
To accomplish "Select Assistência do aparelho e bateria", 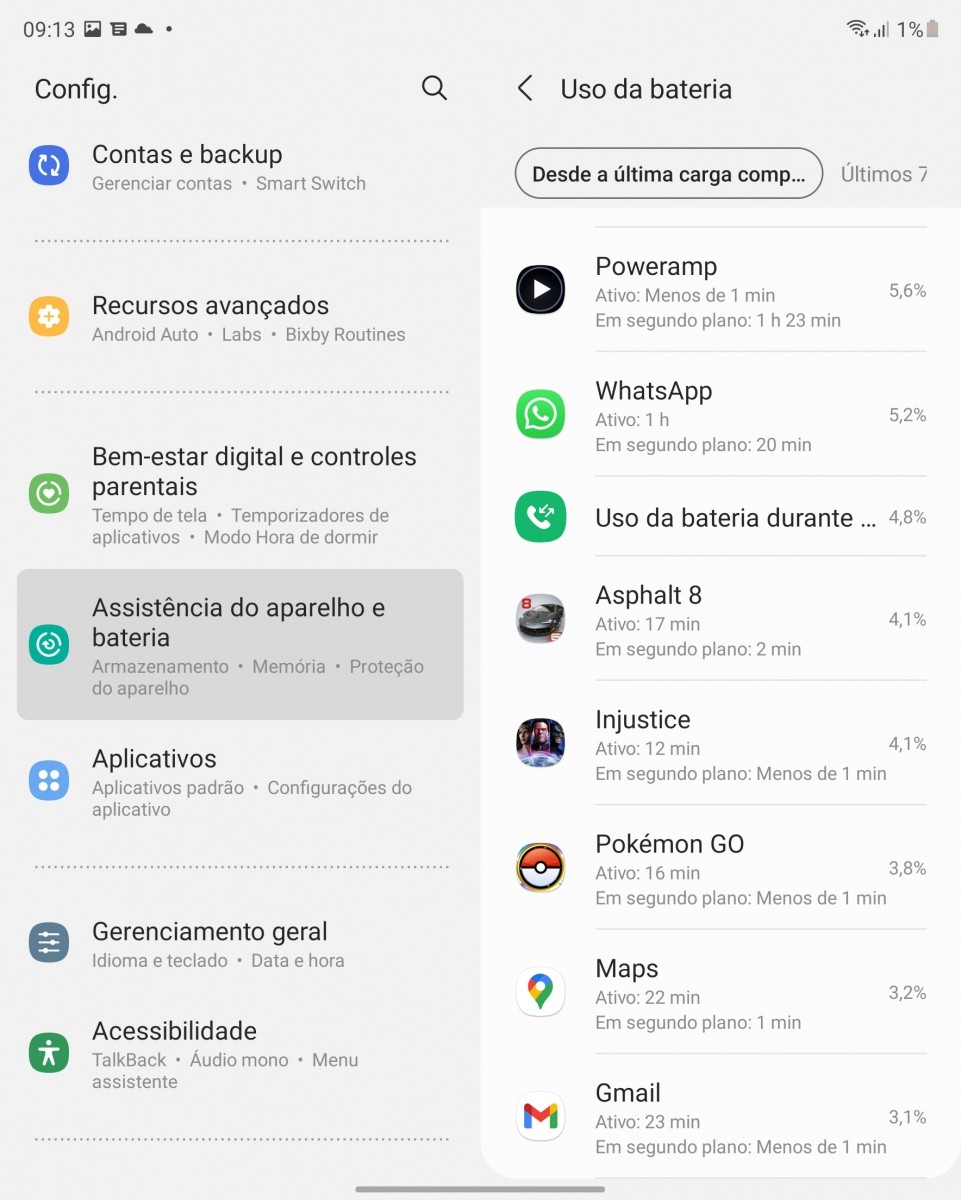I will [240, 645].
